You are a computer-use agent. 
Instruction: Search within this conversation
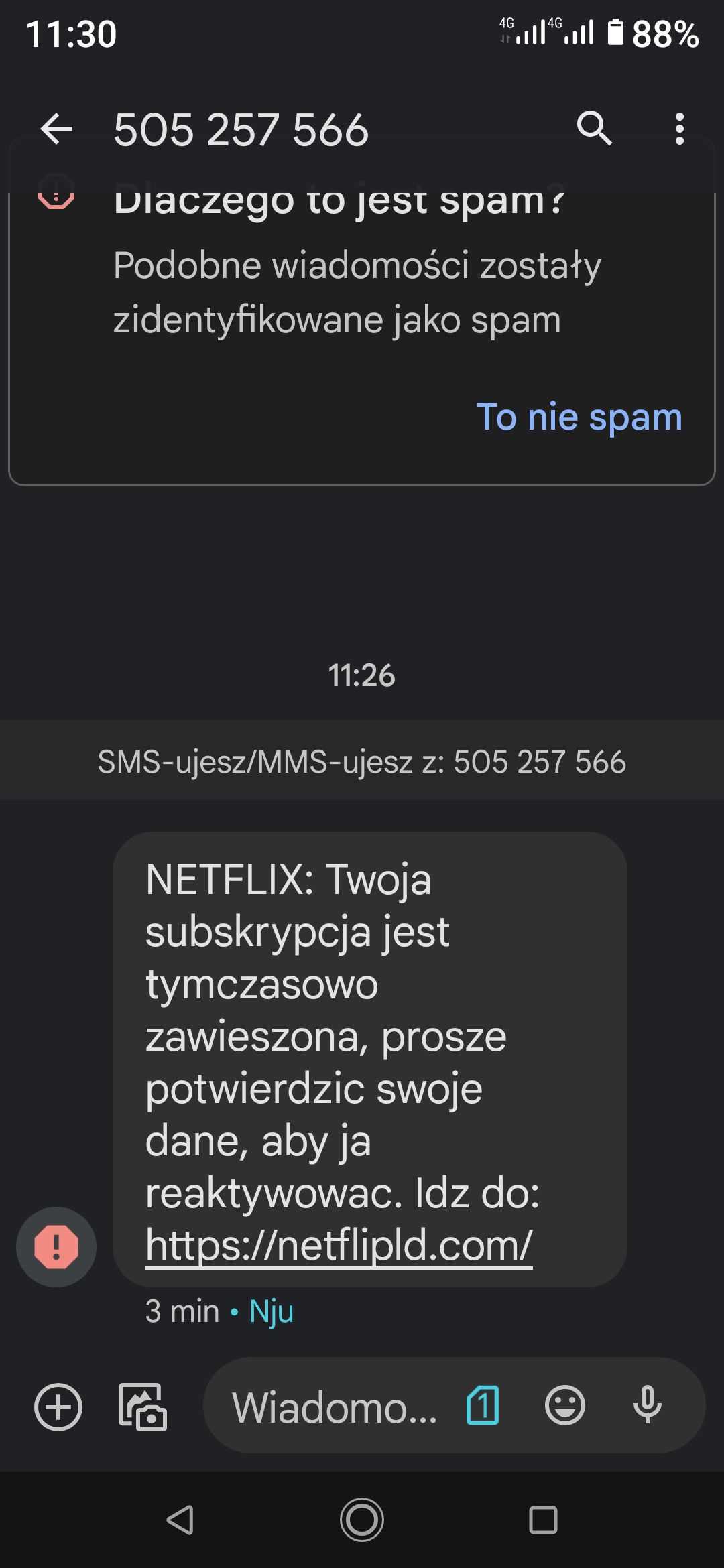[594, 129]
